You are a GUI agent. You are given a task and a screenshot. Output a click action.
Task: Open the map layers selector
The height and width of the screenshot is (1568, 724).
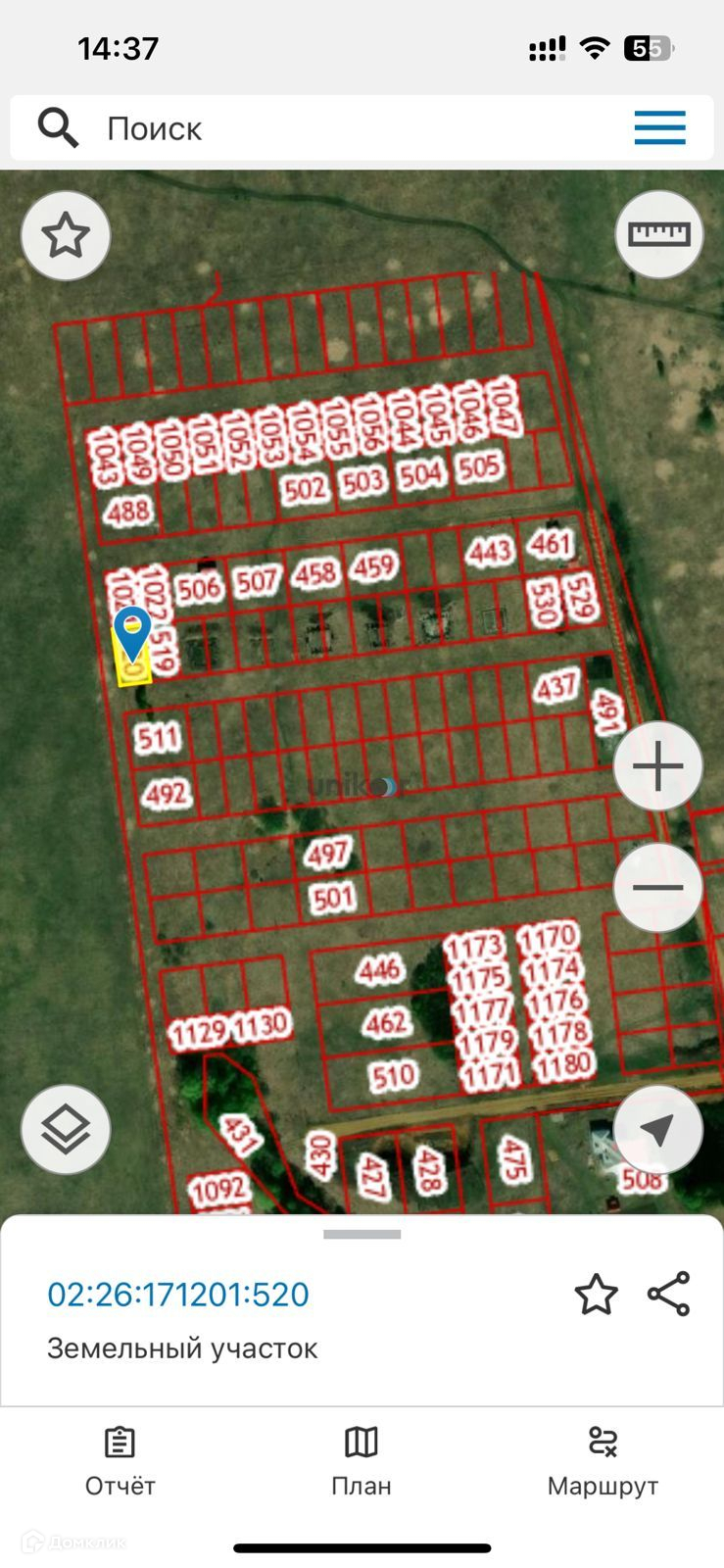(66, 1130)
